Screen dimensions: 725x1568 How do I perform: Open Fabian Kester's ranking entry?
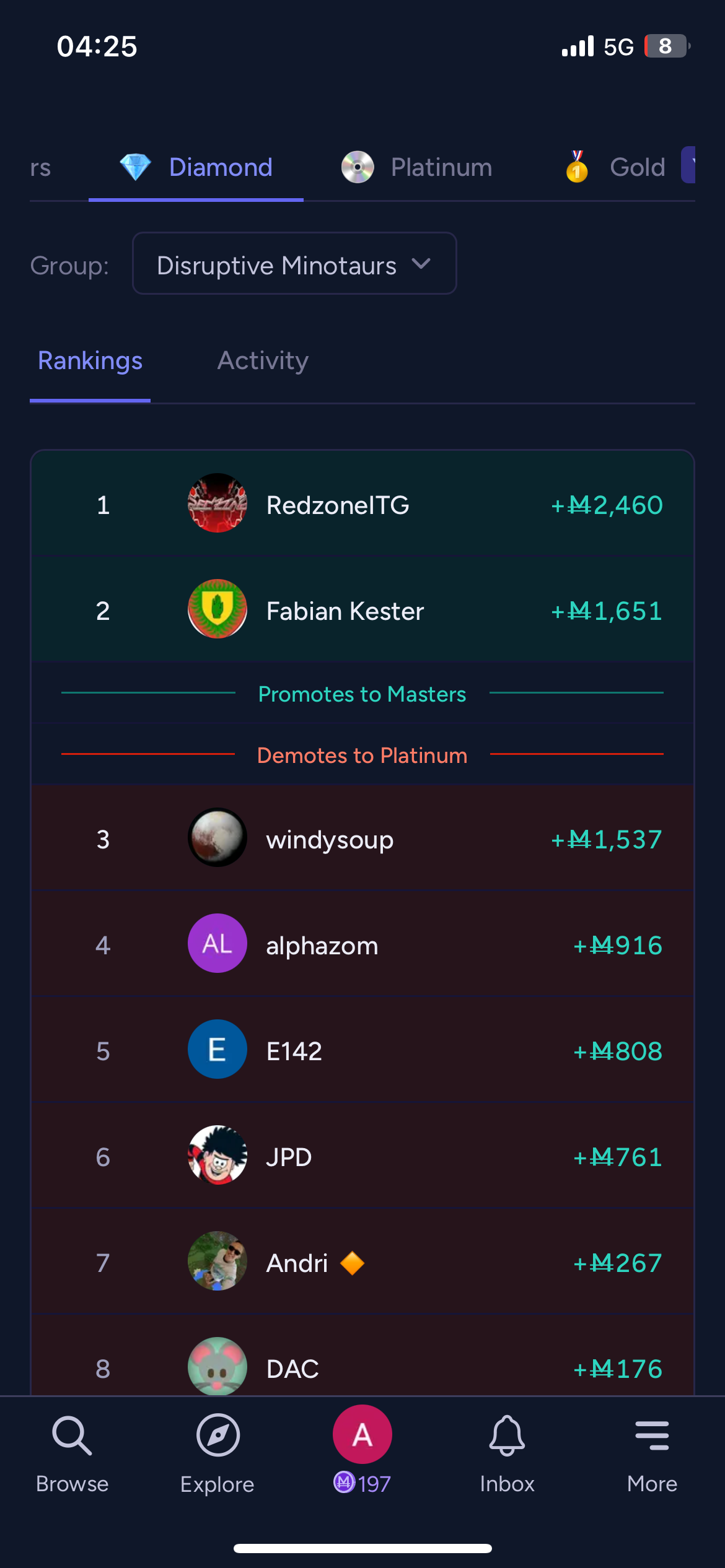tap(362, 611)
